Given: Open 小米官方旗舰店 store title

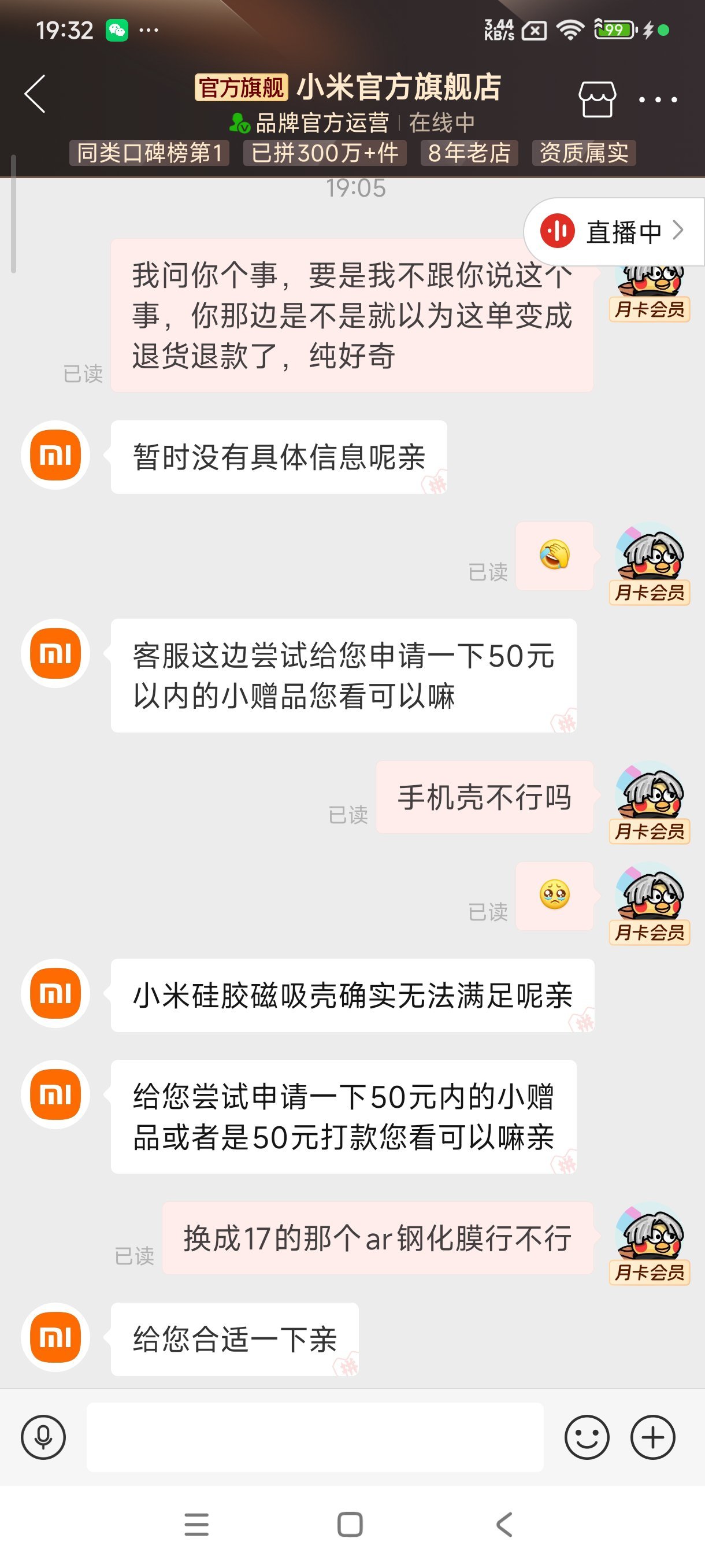Looking at the screenshot, I should pos(398,87).
